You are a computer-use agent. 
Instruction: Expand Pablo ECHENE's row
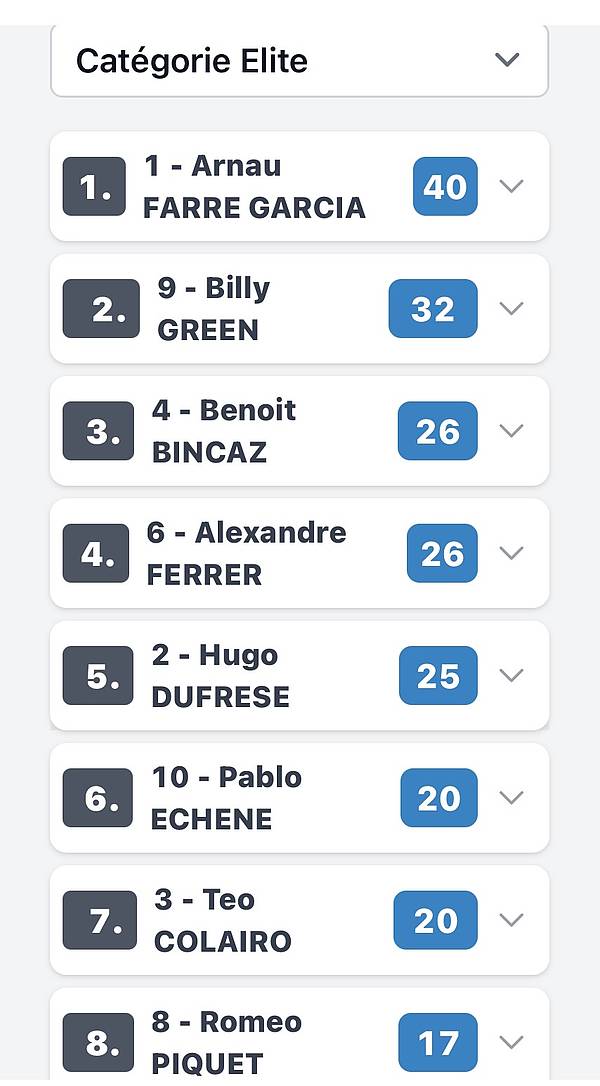511,798
